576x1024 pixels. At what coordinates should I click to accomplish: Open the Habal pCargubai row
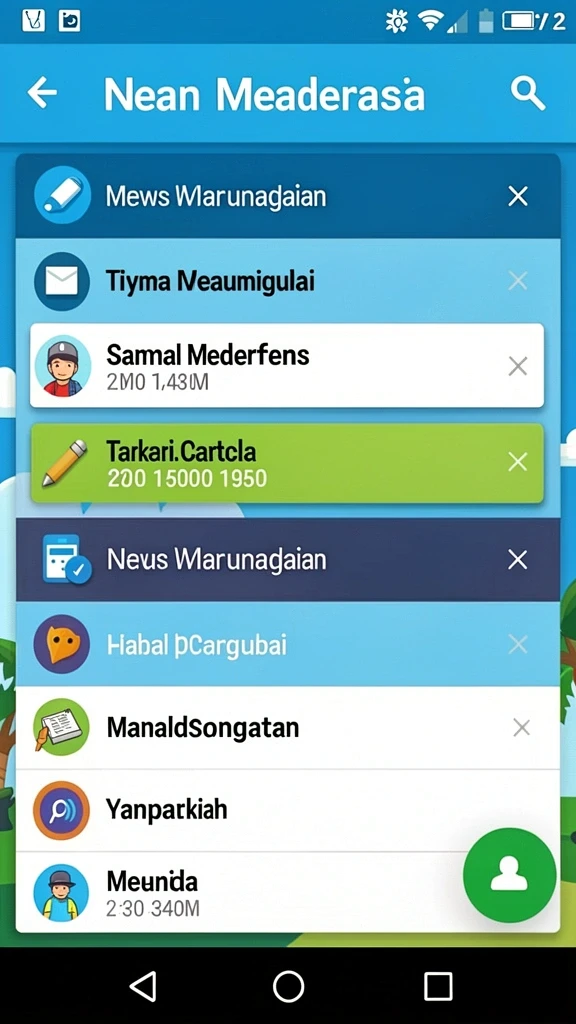pos(288,645)
